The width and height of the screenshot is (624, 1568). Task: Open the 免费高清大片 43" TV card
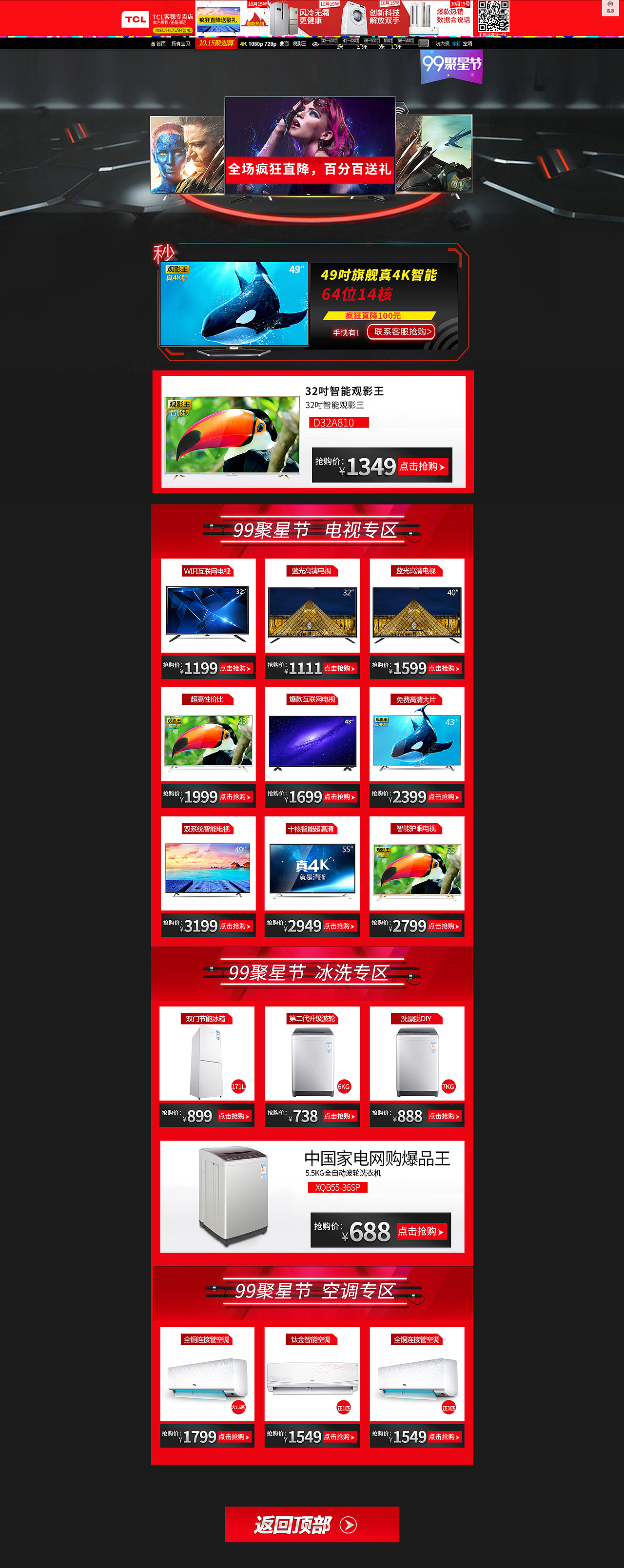(x=416, y=734)
